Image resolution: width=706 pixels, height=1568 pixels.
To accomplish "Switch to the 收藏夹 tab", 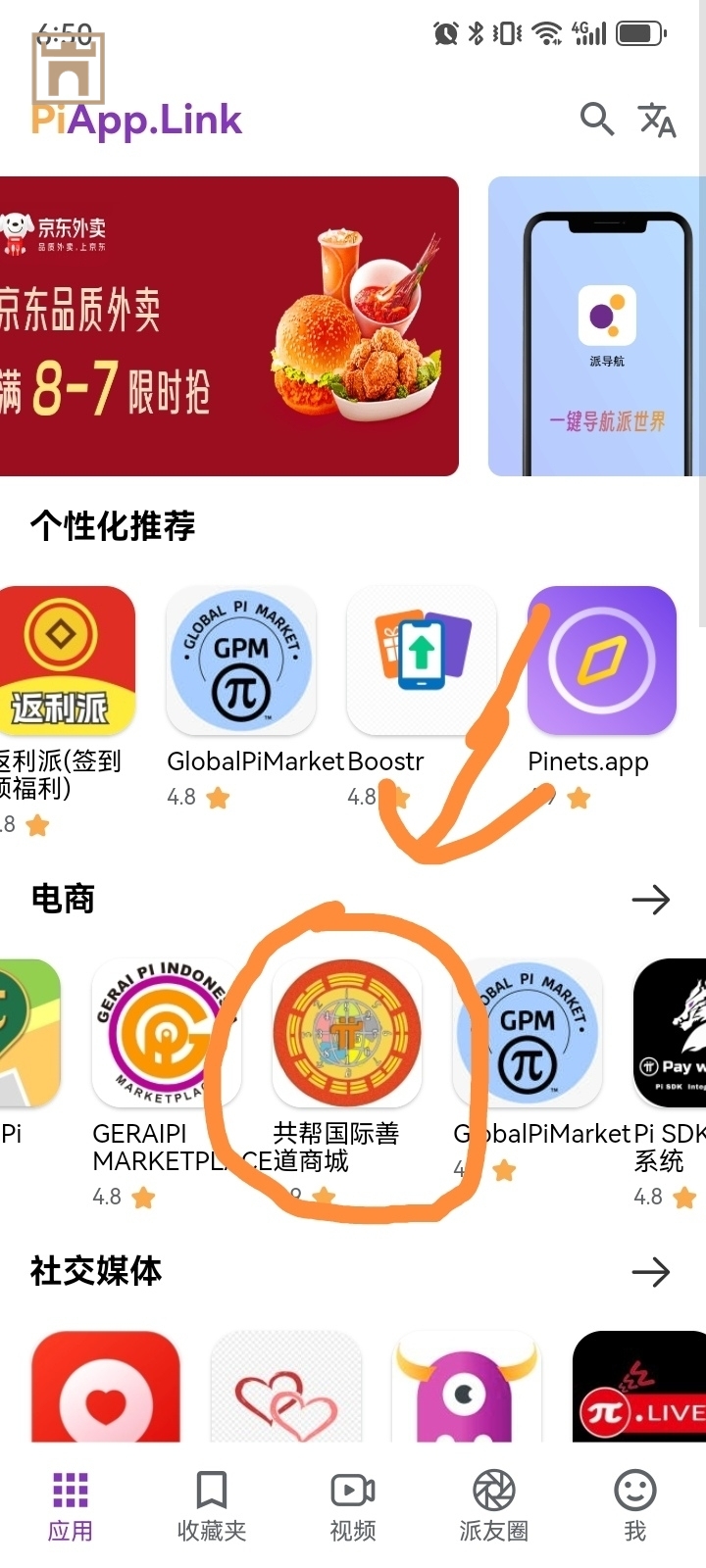I will 212,1506.
